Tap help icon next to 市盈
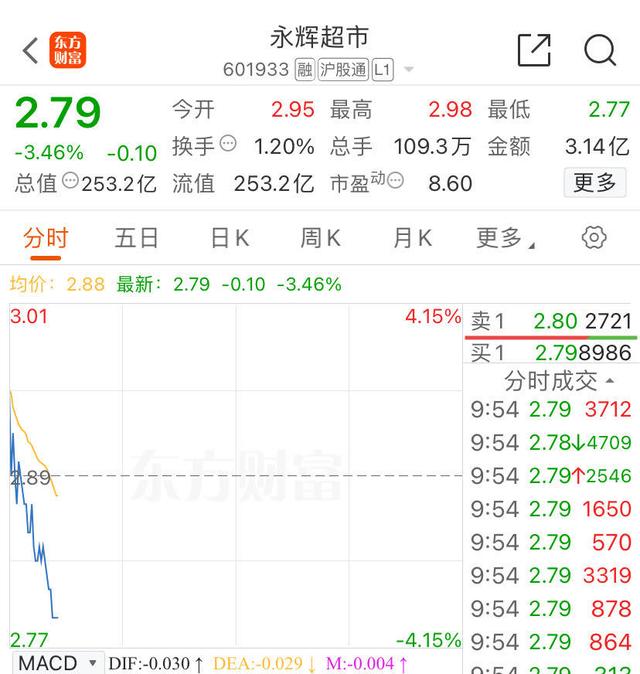The height and width of the screenshot is (674, 640). [395, 180]
